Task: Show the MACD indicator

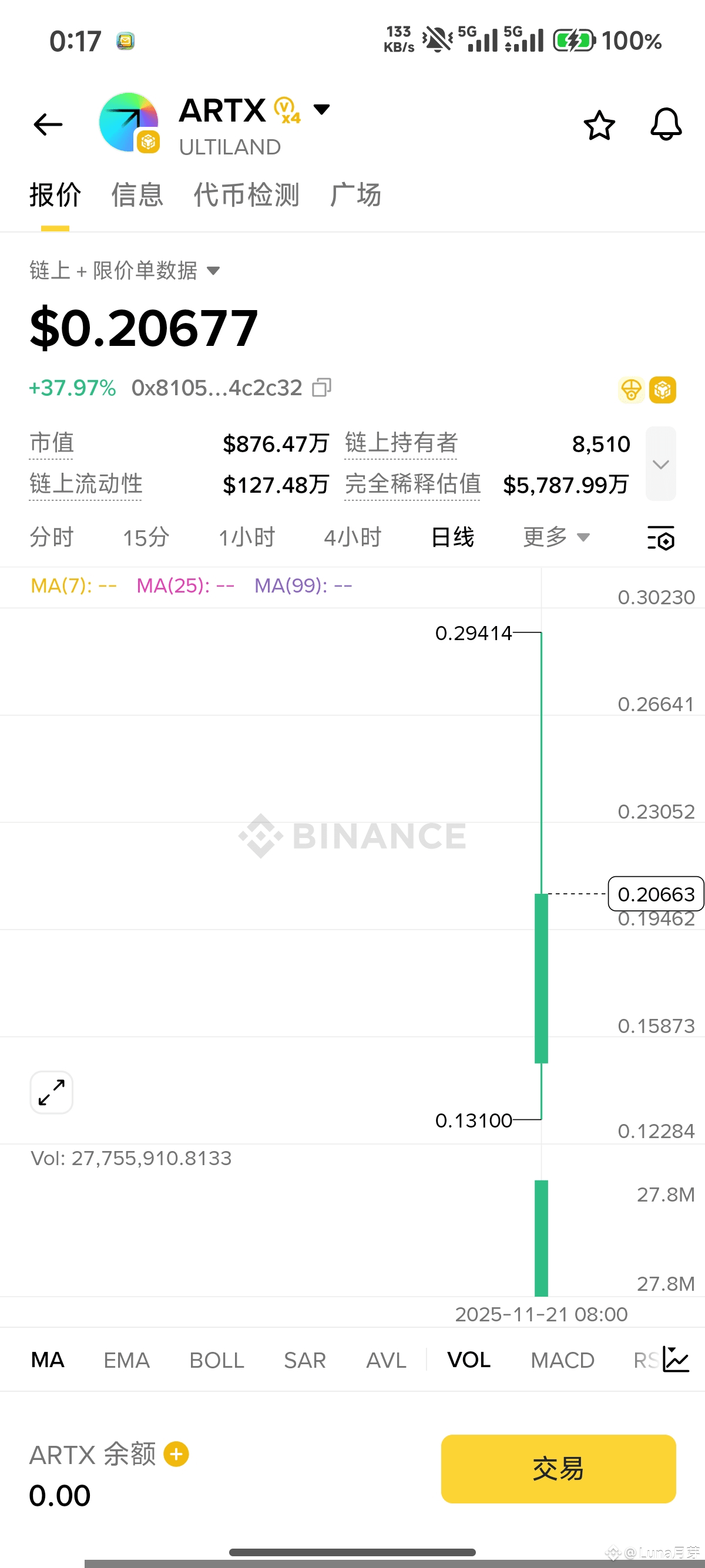Action: pyautogui.click(x=563, y=1361)
